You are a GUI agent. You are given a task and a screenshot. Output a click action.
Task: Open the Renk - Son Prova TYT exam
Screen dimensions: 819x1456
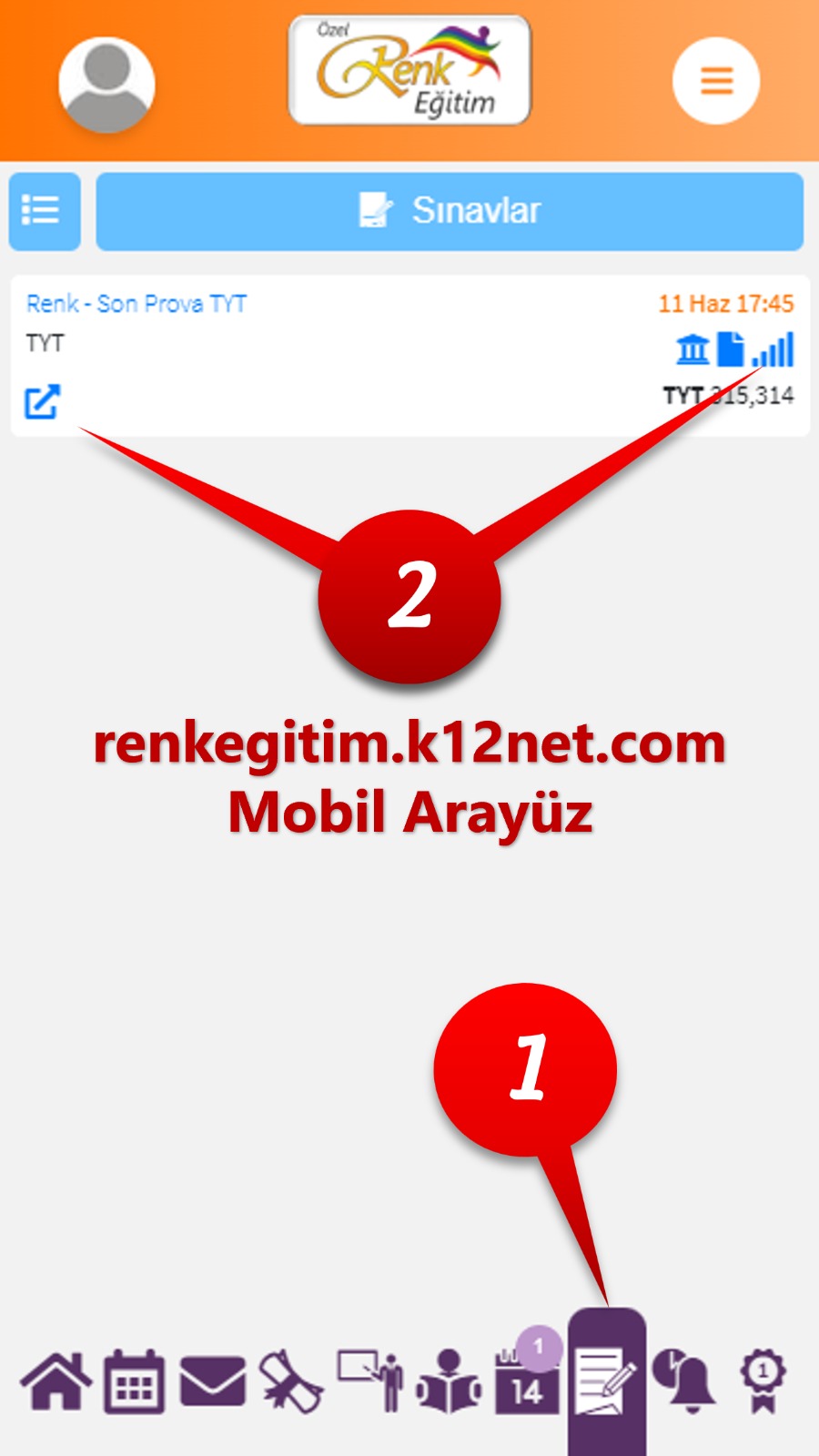pyautogui.click(x=136, y=304)
